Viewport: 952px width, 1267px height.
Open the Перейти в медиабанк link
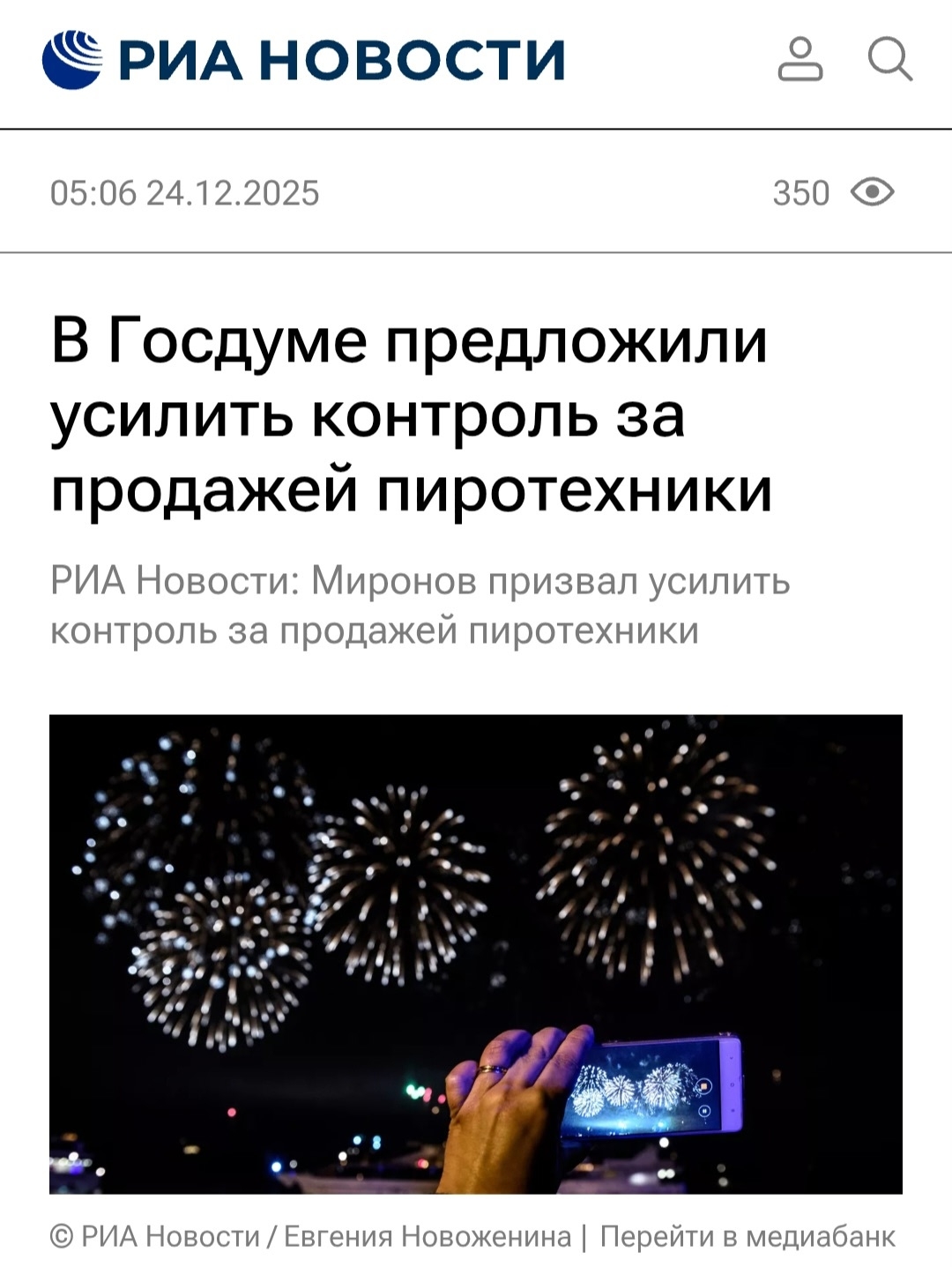[747, 1236]
